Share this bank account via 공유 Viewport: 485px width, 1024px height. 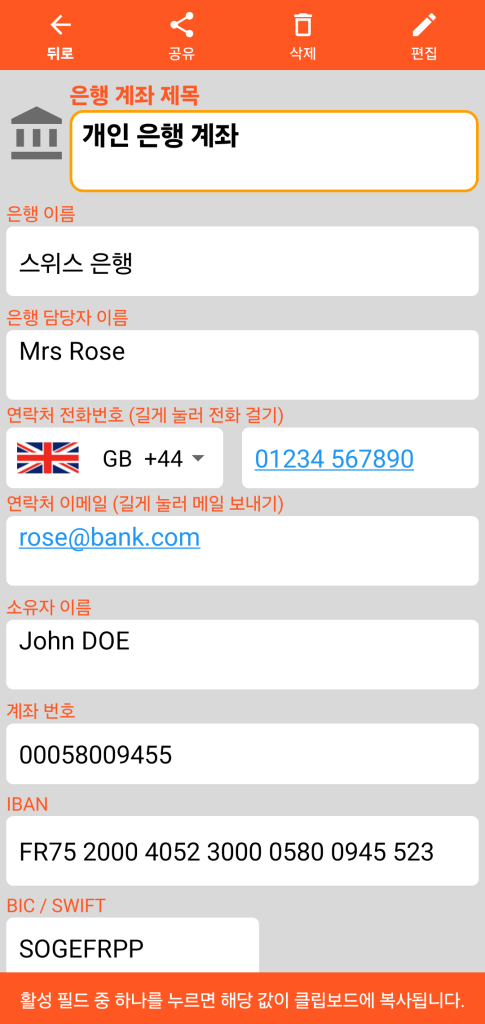click(181, 37)
